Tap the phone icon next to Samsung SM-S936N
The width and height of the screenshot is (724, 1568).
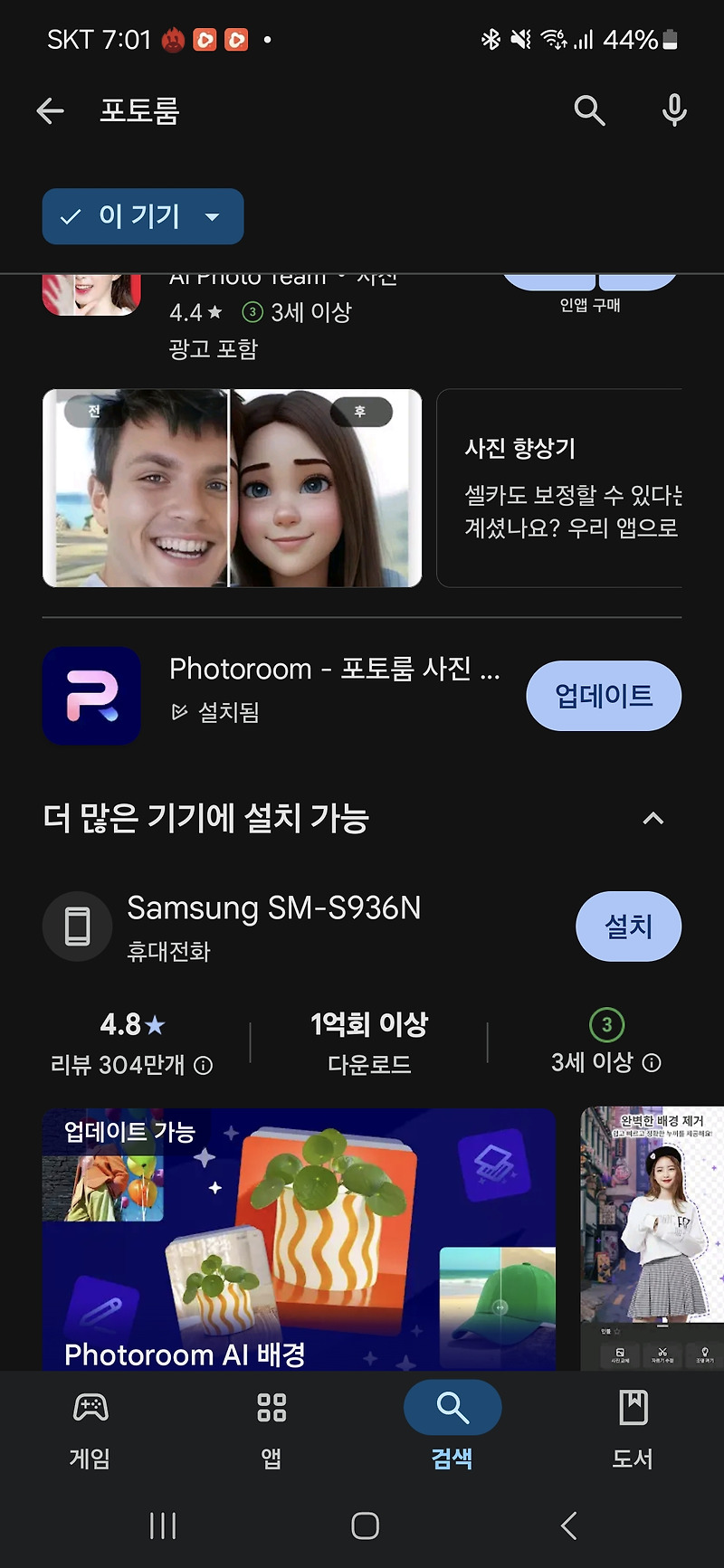pyautogui.click(x=77, y=927)
